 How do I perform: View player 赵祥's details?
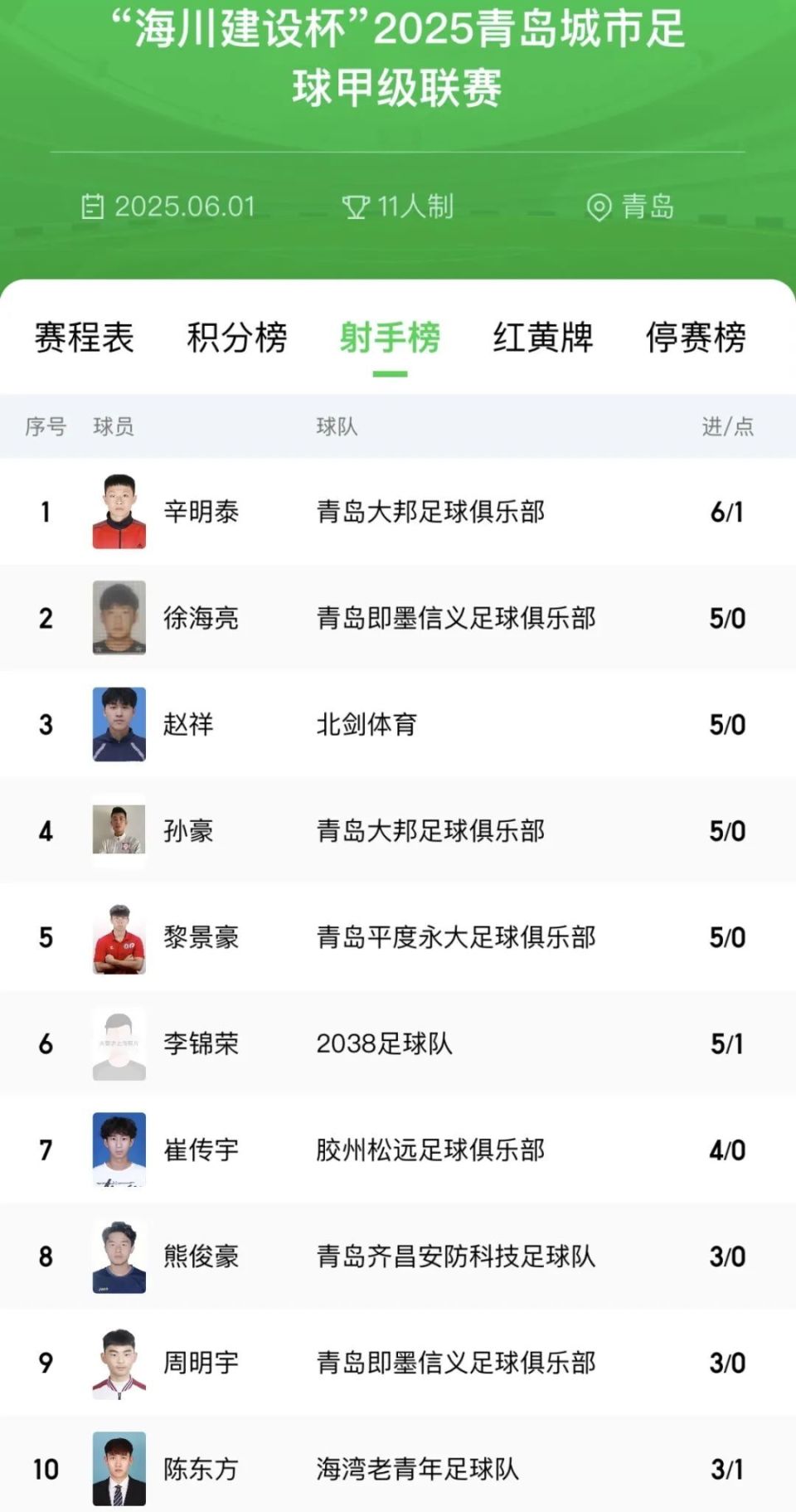pos(398,724)
